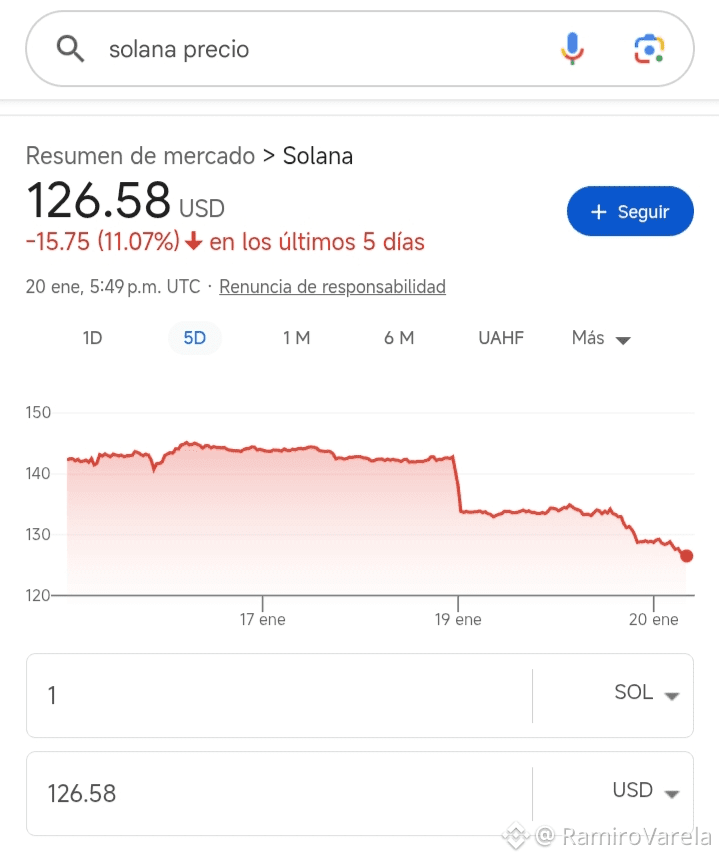719x861 pixels.
Task: Open Google Lens camera search
Action: 649,49
